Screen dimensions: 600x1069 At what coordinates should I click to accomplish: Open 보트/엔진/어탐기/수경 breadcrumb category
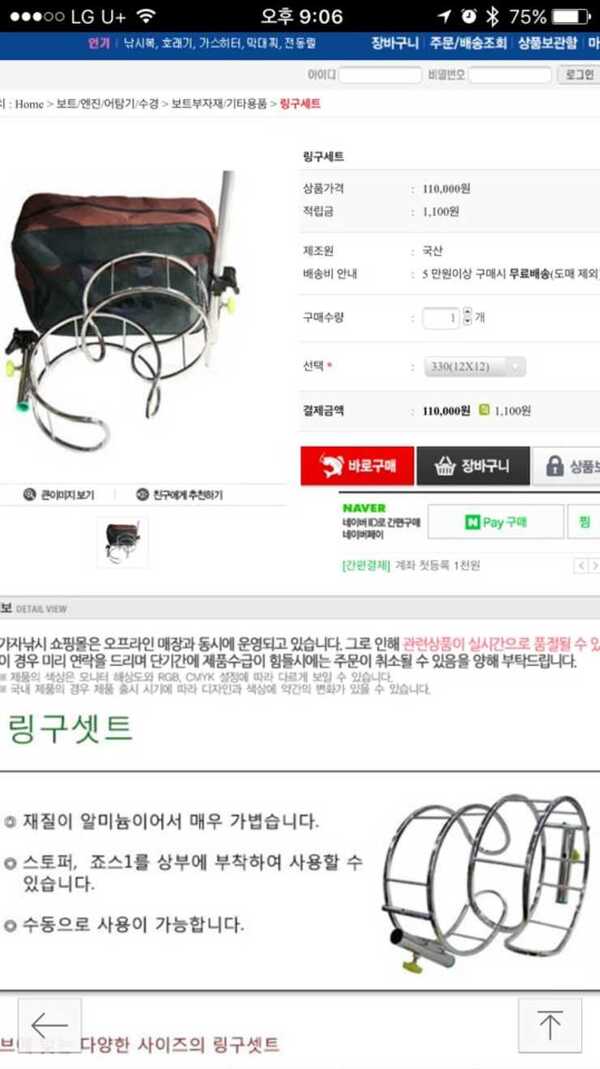(x=107, y=104)
